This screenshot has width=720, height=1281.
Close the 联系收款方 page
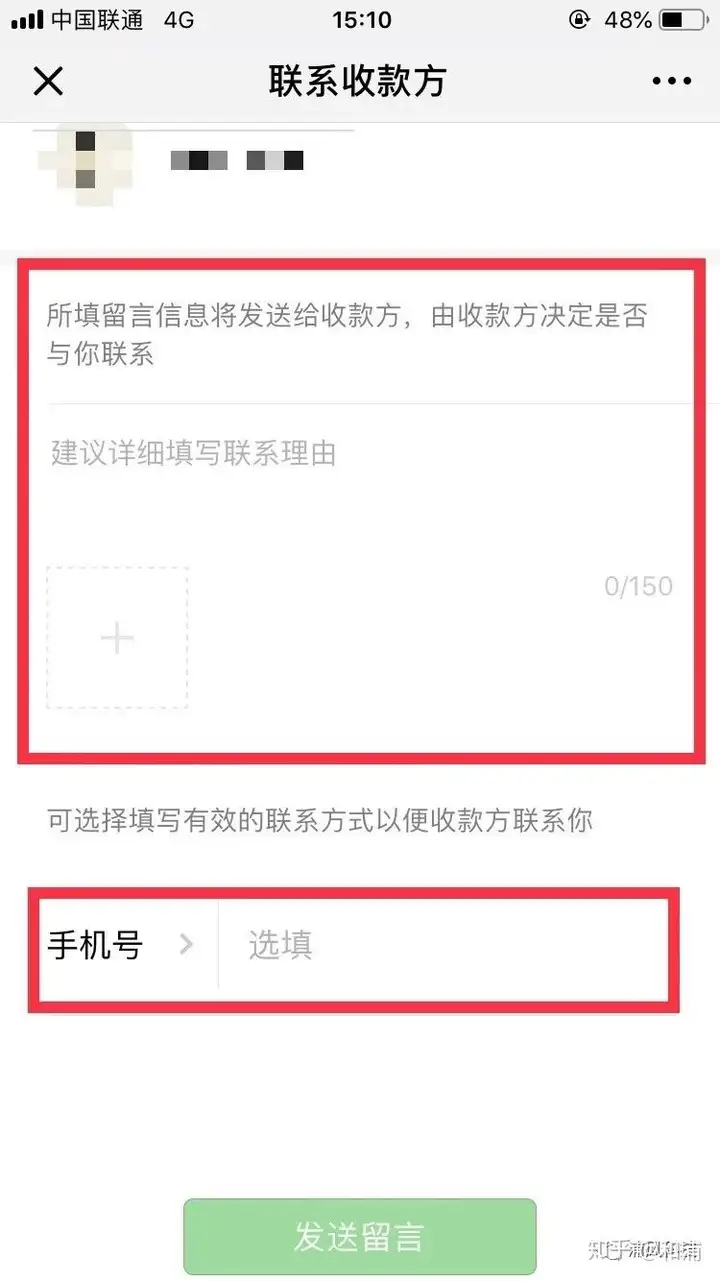click(x=48, y=82)
